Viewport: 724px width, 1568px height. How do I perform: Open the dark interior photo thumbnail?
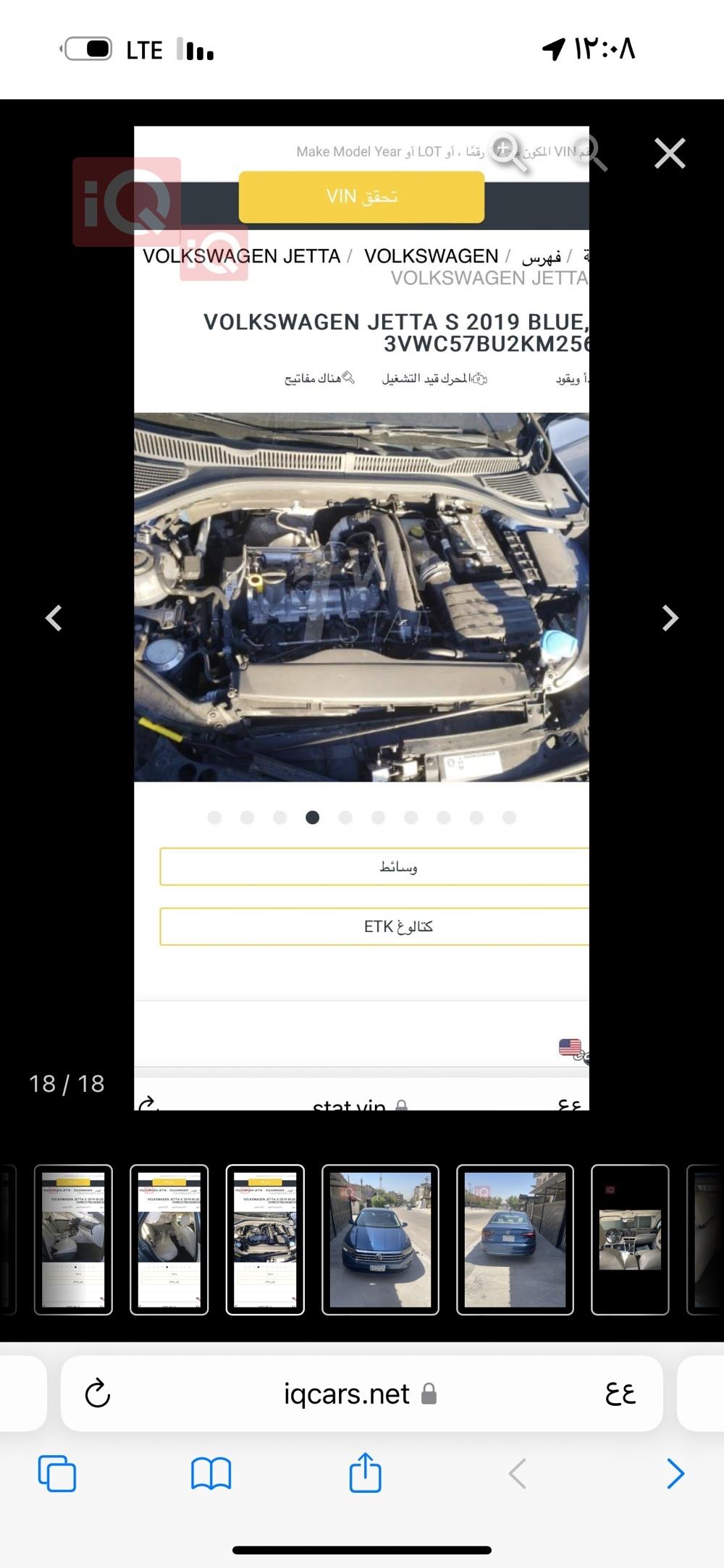point(630,1239)
